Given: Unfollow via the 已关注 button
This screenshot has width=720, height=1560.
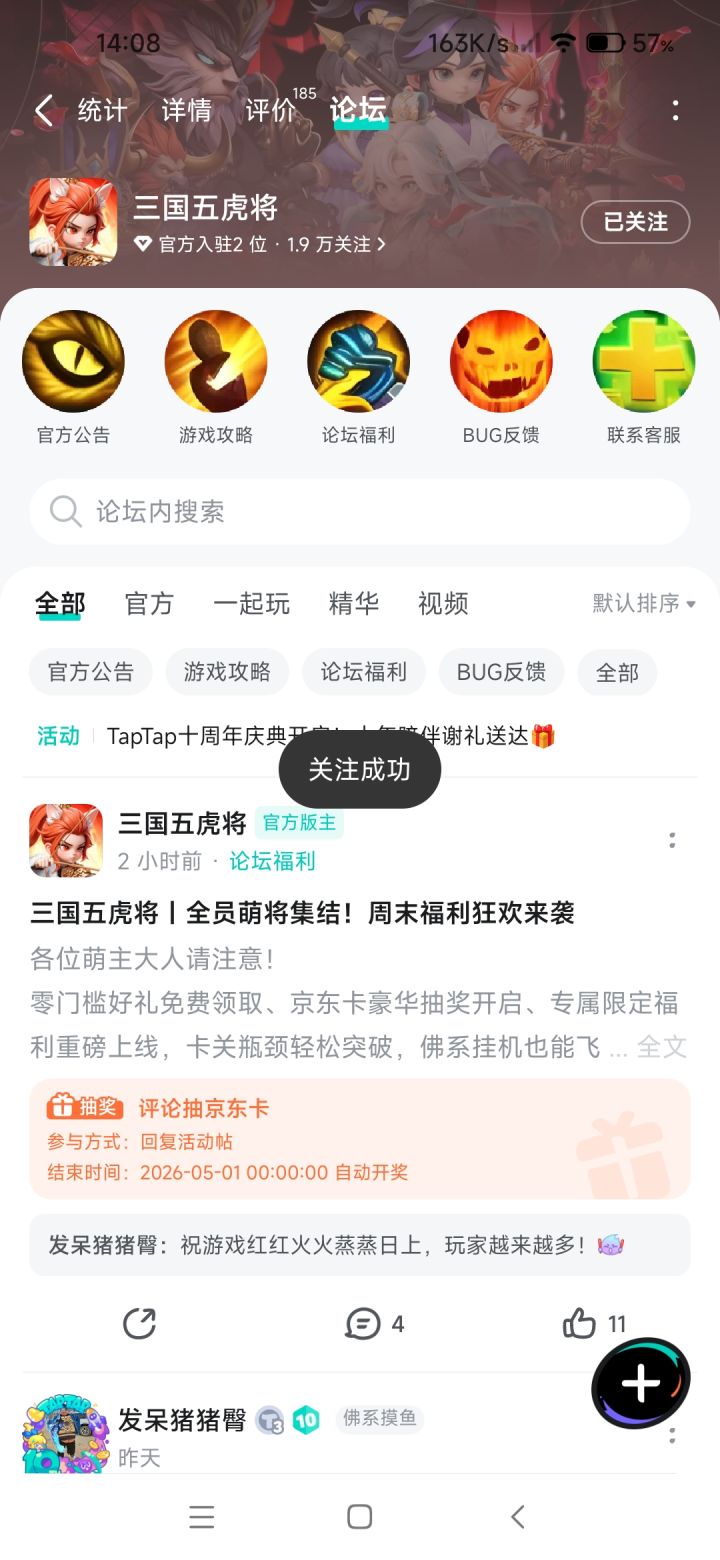Looking at the screenshot, I should point(634,222).
